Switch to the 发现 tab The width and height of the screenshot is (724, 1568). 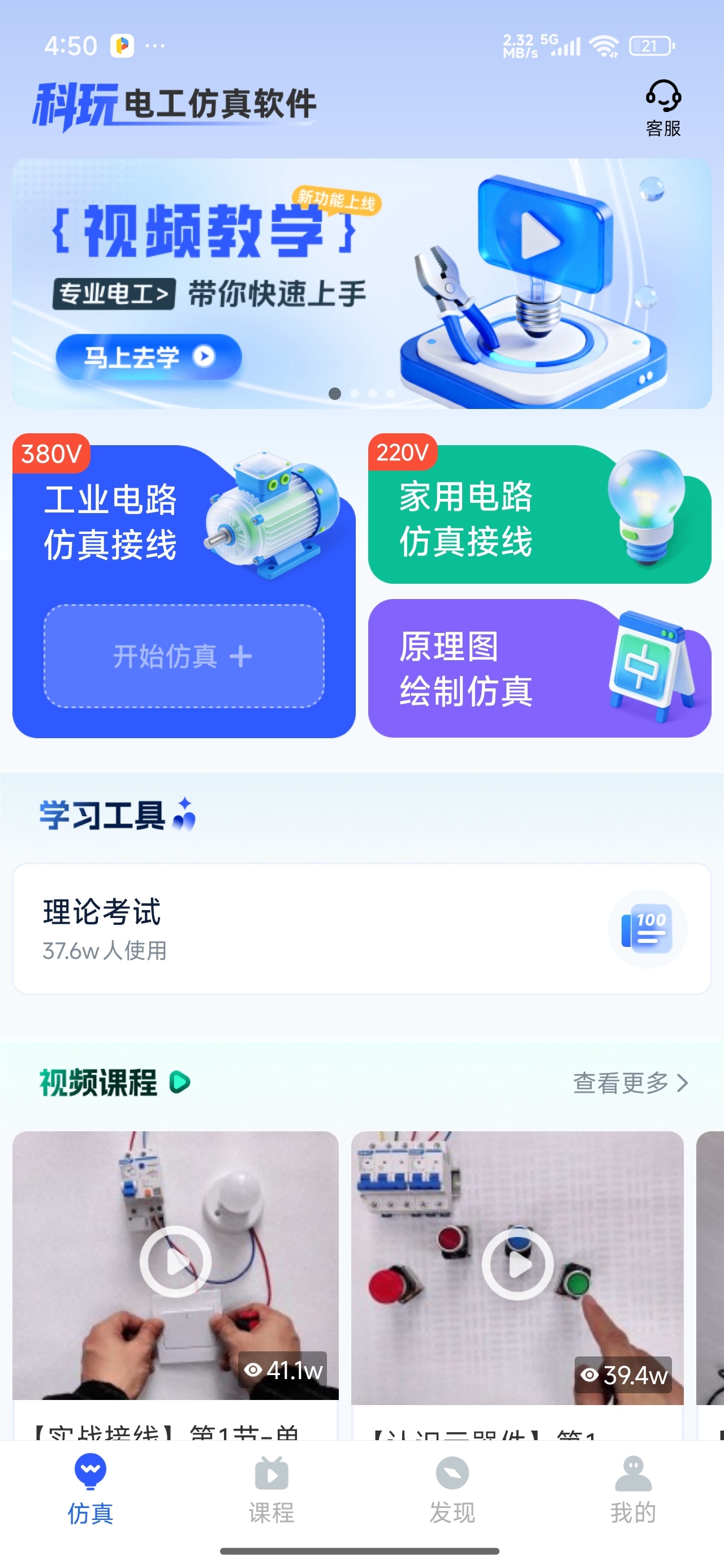pos(453,1490)
